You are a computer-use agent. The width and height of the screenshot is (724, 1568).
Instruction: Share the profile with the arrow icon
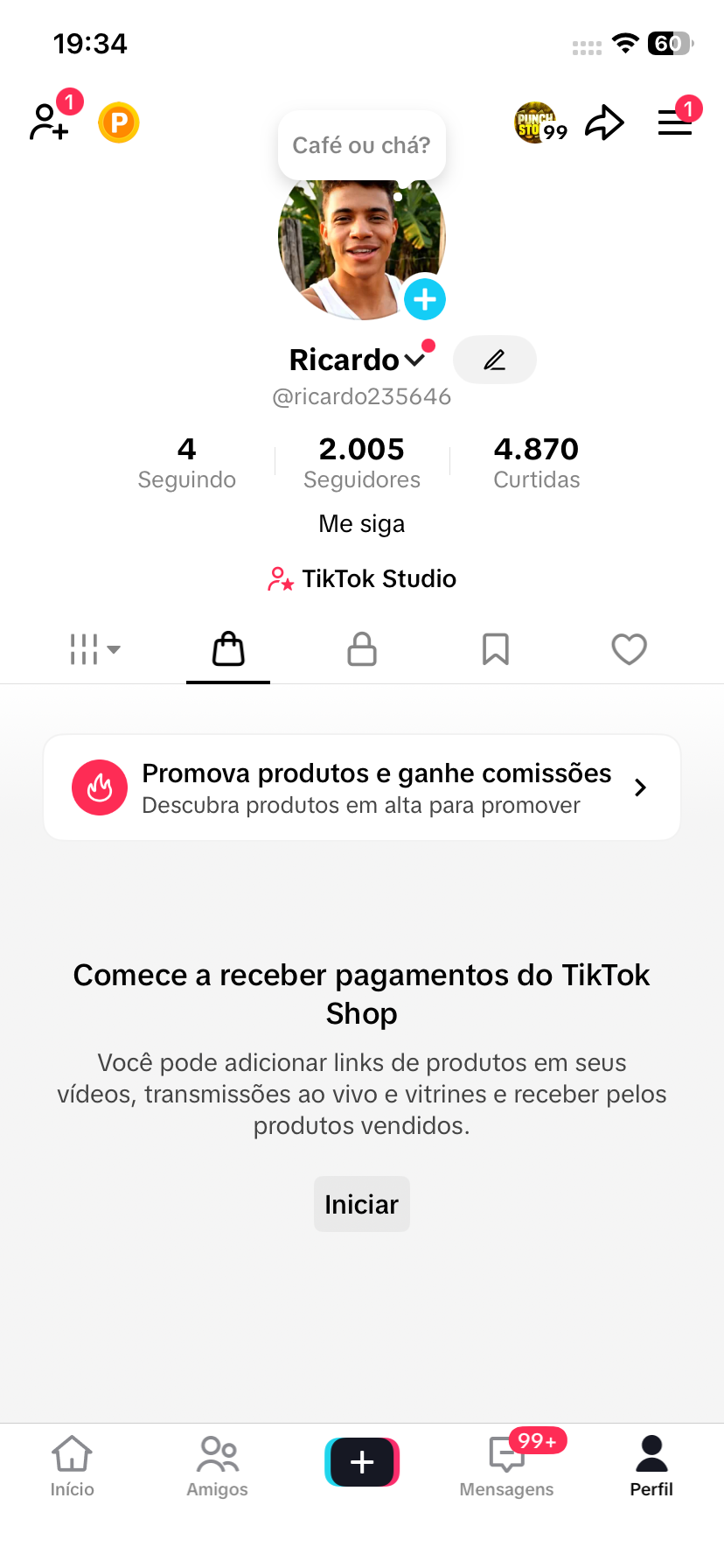point(604,122)
